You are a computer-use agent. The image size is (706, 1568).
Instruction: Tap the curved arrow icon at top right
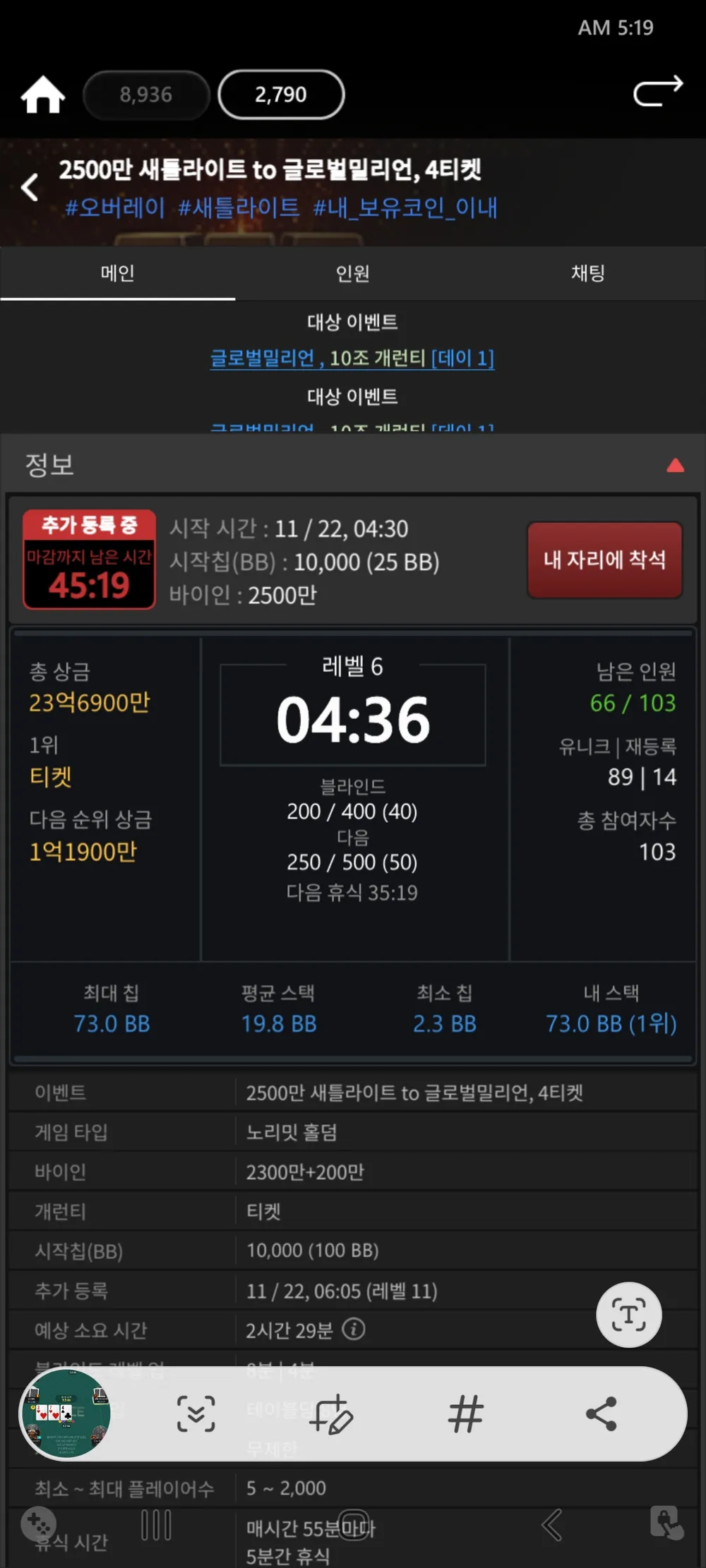[658, 92]
